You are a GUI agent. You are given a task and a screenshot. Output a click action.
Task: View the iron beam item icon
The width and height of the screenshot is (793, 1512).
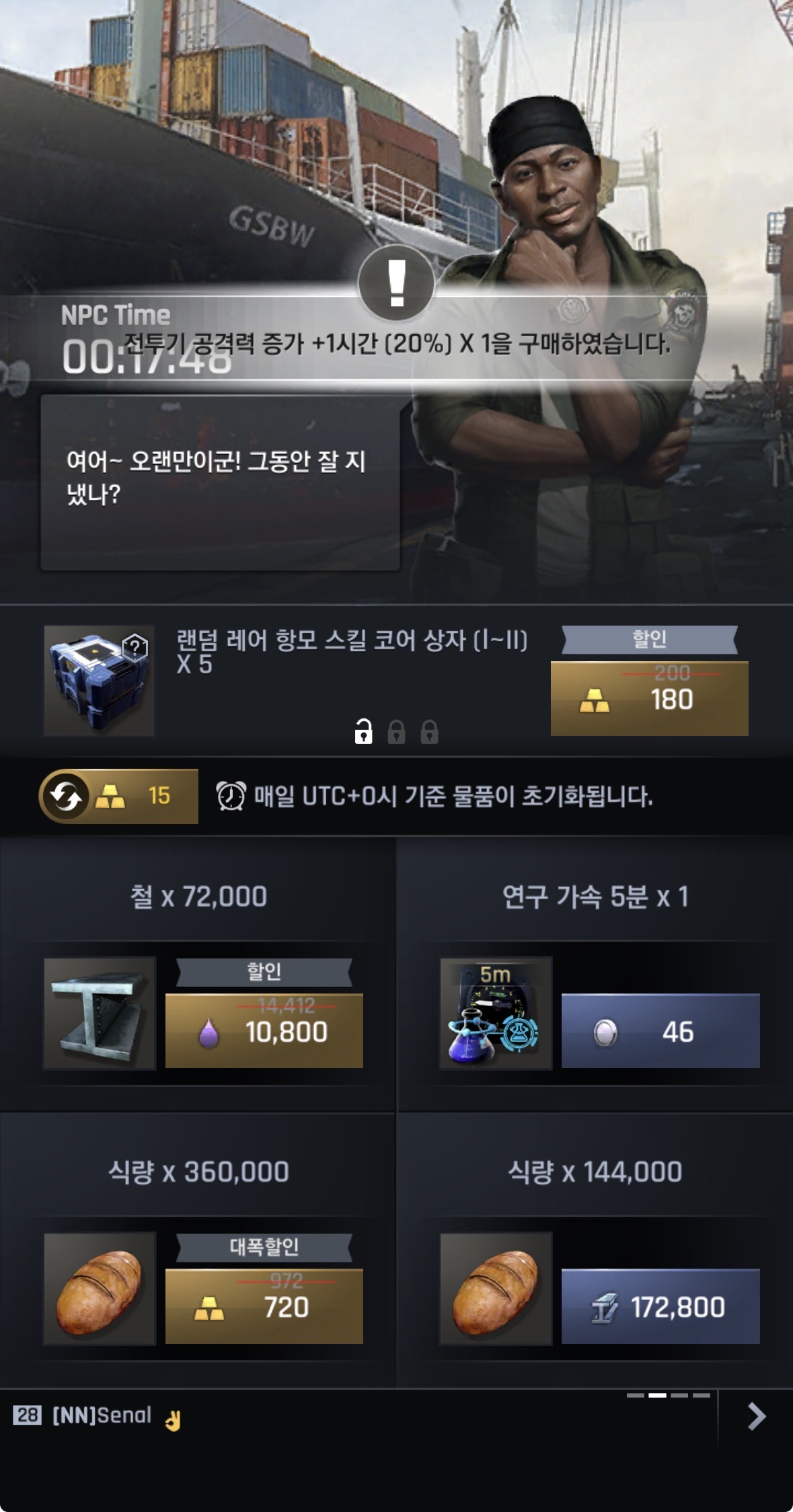click(100, 1013)
